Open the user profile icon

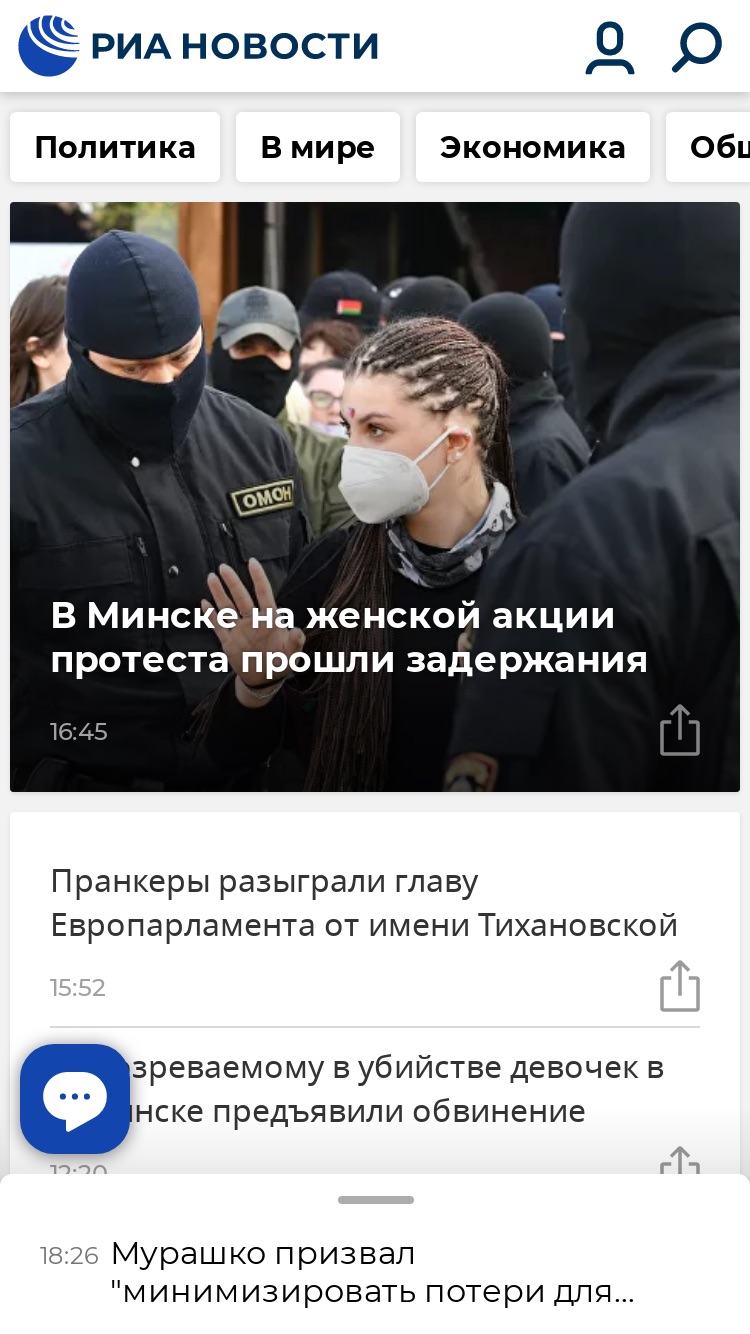[x=610, y=49]
